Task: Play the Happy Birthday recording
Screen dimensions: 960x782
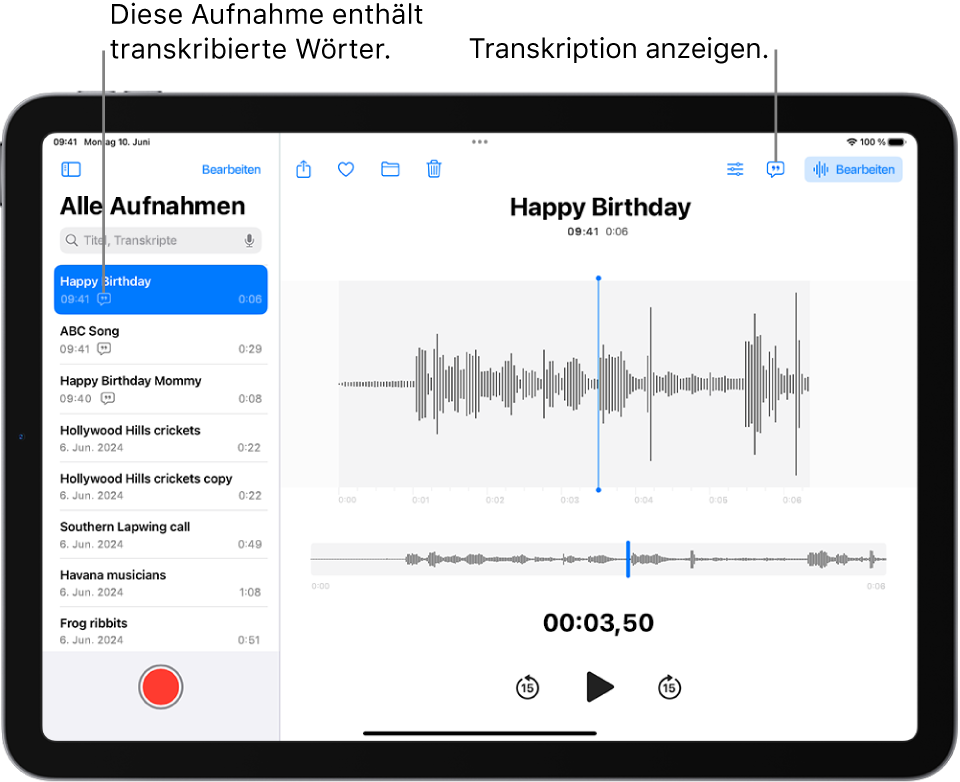Action: (x=599, y=687)
